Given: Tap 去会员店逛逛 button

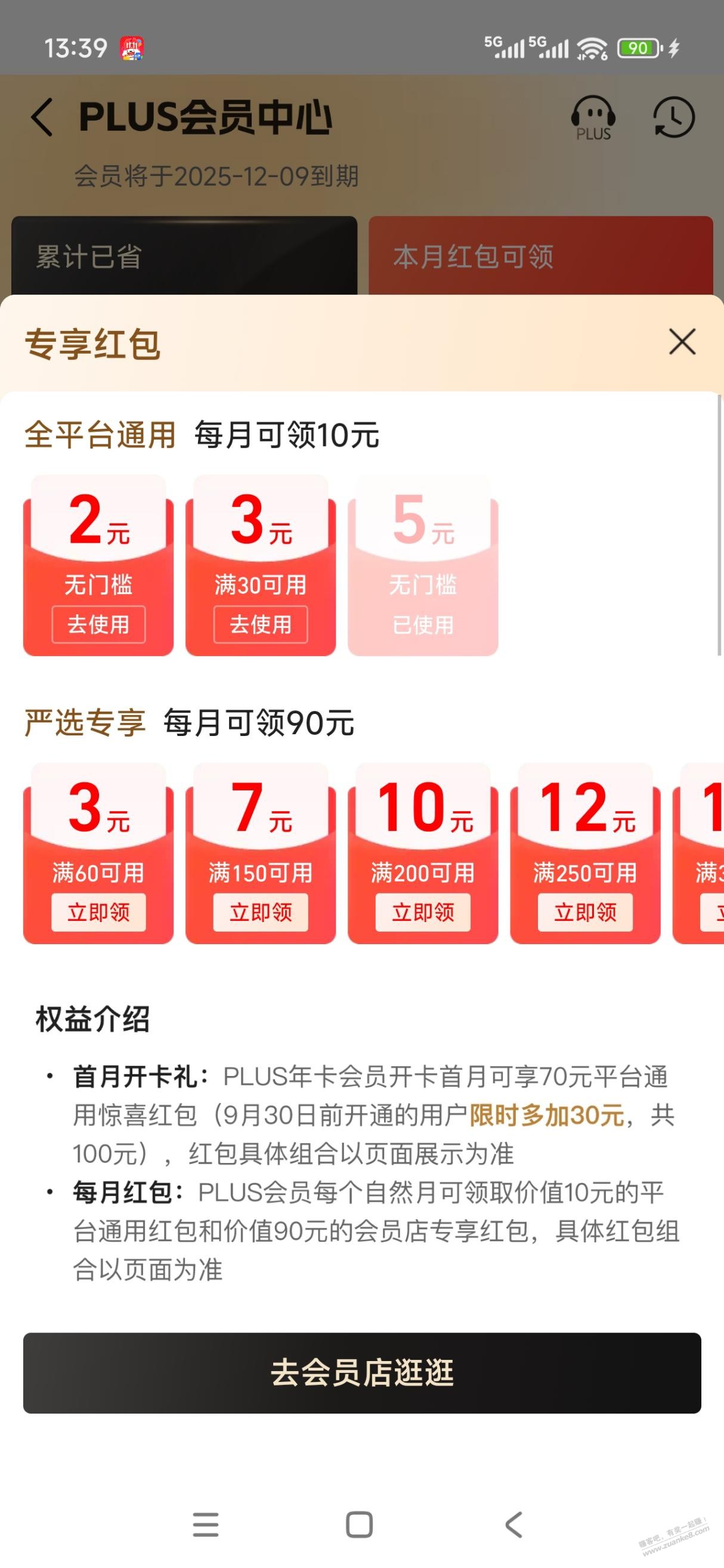Looking at the screenshot, I should tap(362, 1372).
